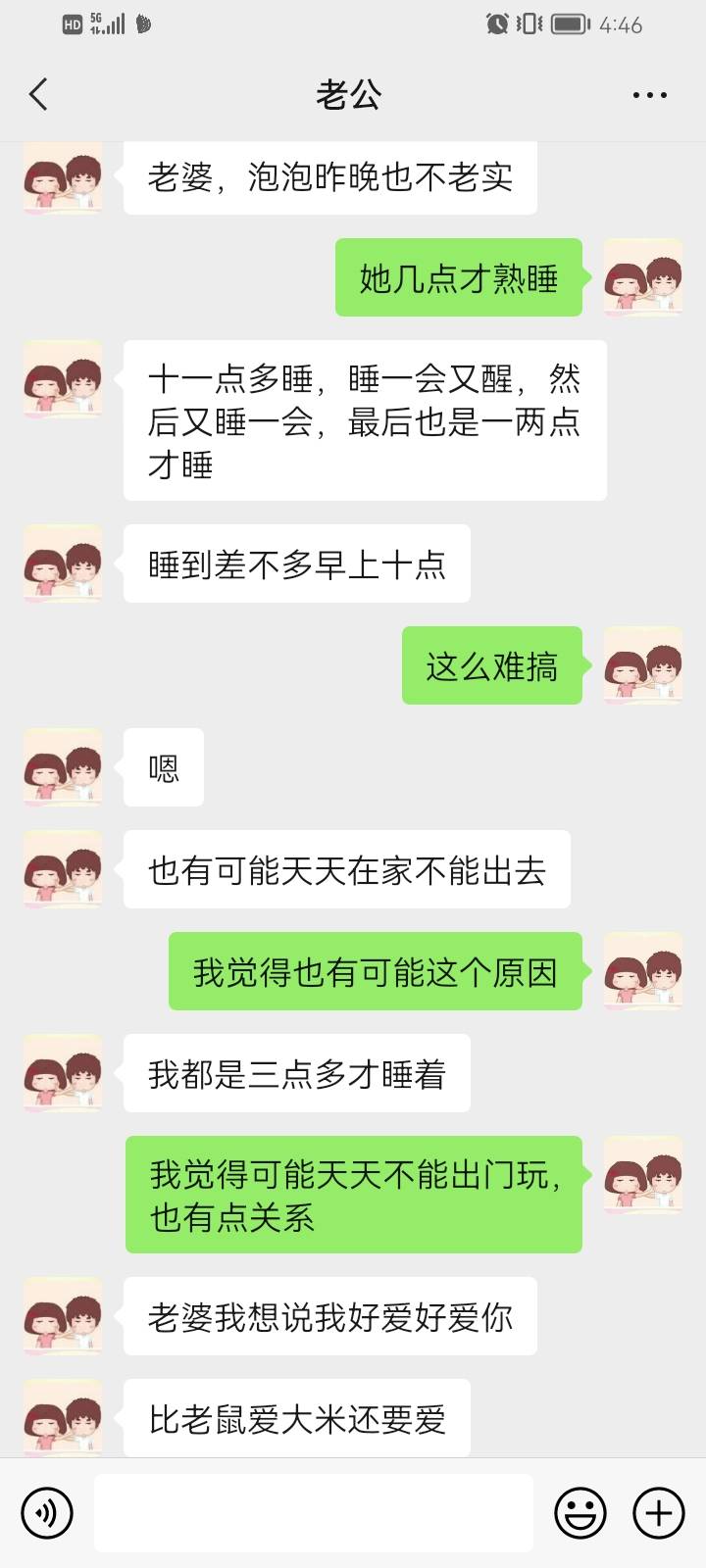706x1568 pixels.
Task: Tap the plus icon to open attachments
Action: [x=658, y=1512]
